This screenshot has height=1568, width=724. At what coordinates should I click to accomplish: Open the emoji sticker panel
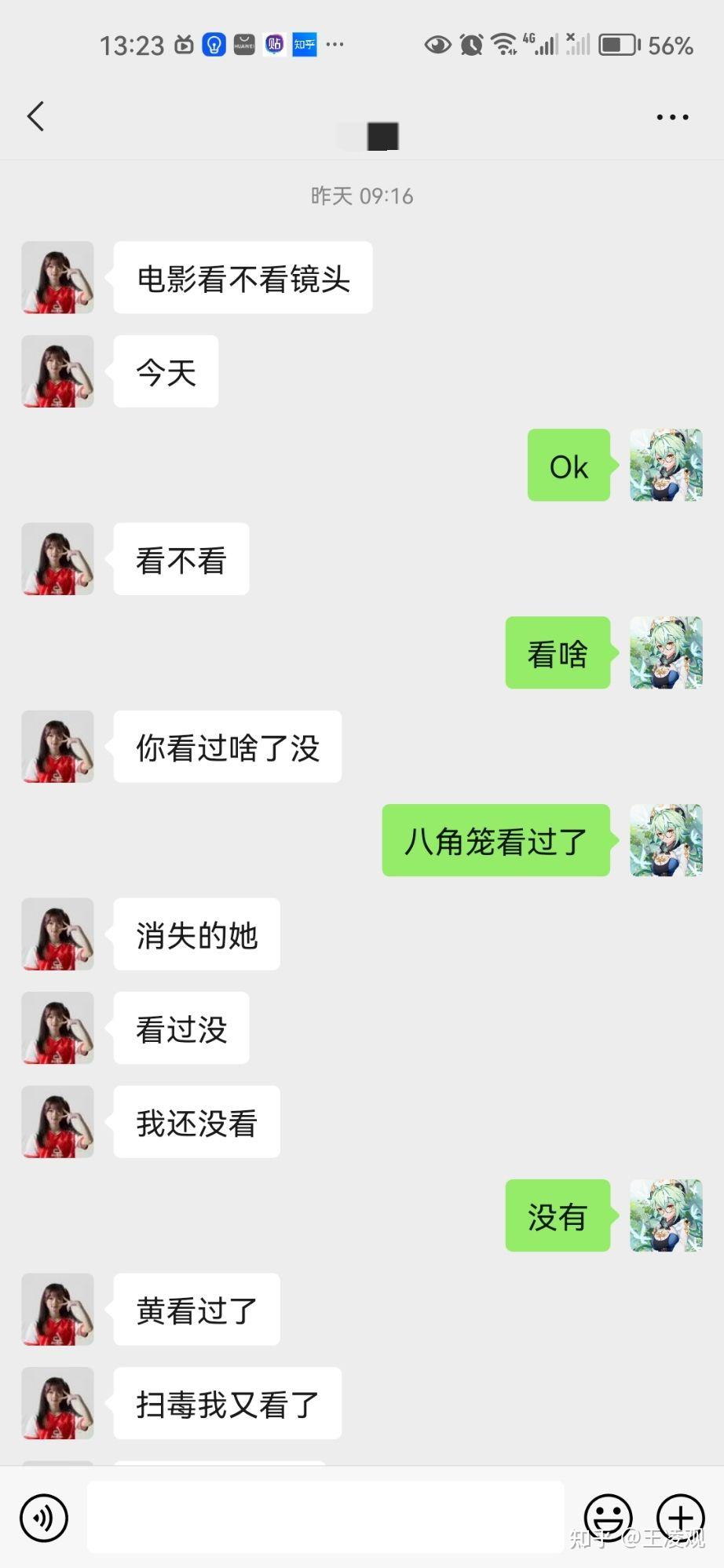608,1517
